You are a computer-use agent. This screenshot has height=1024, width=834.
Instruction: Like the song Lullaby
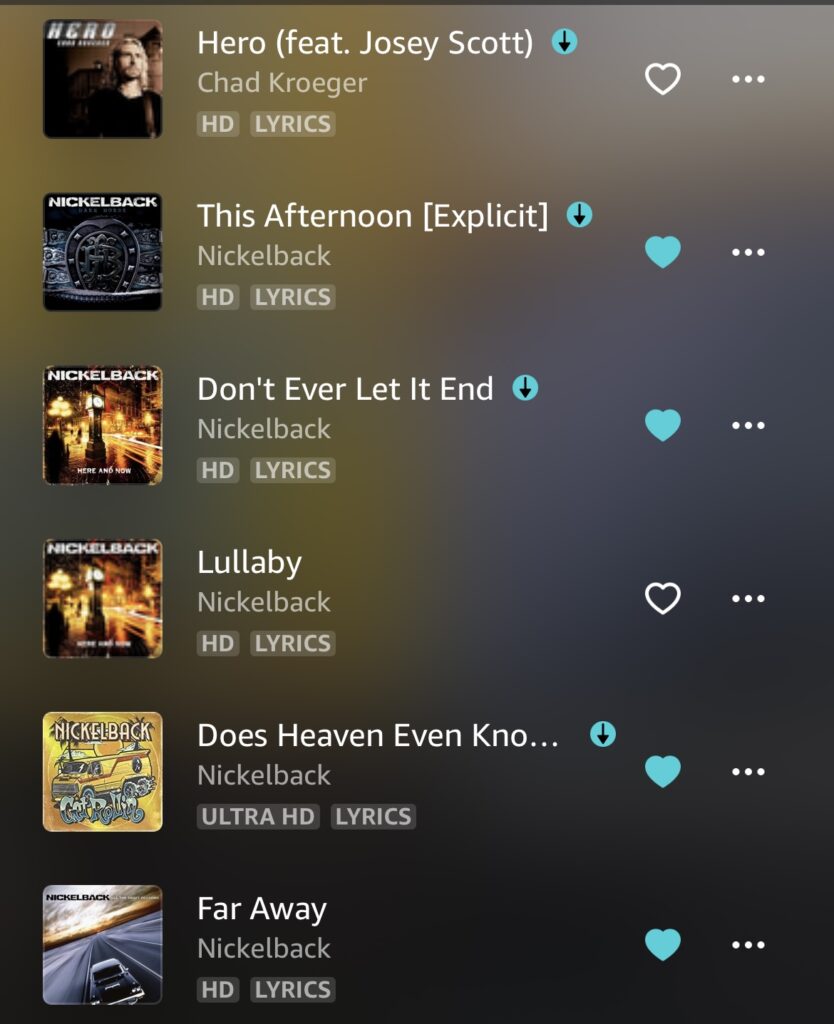(662, 598)
